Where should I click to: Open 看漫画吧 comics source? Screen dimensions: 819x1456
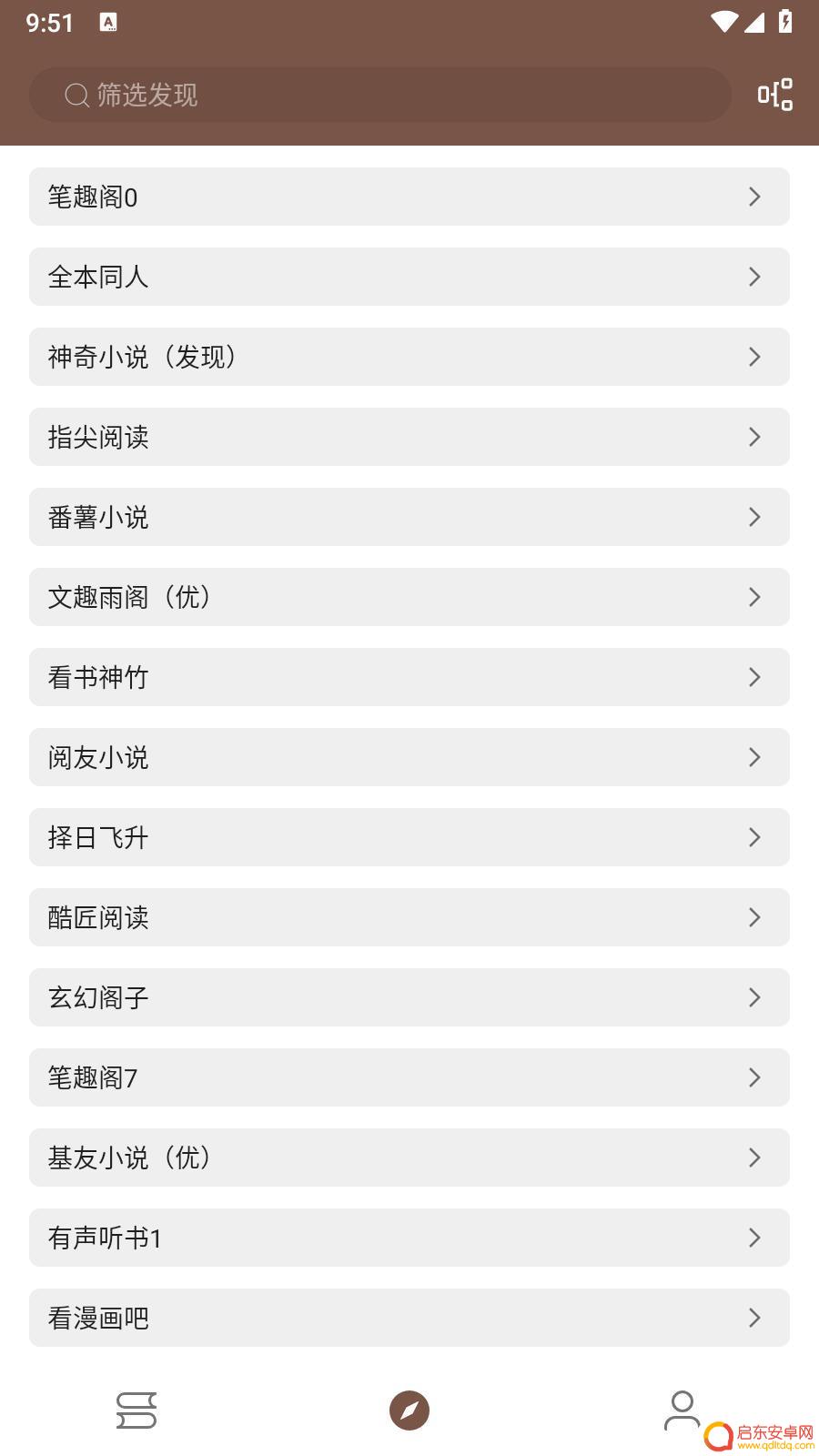[409, 1318]
